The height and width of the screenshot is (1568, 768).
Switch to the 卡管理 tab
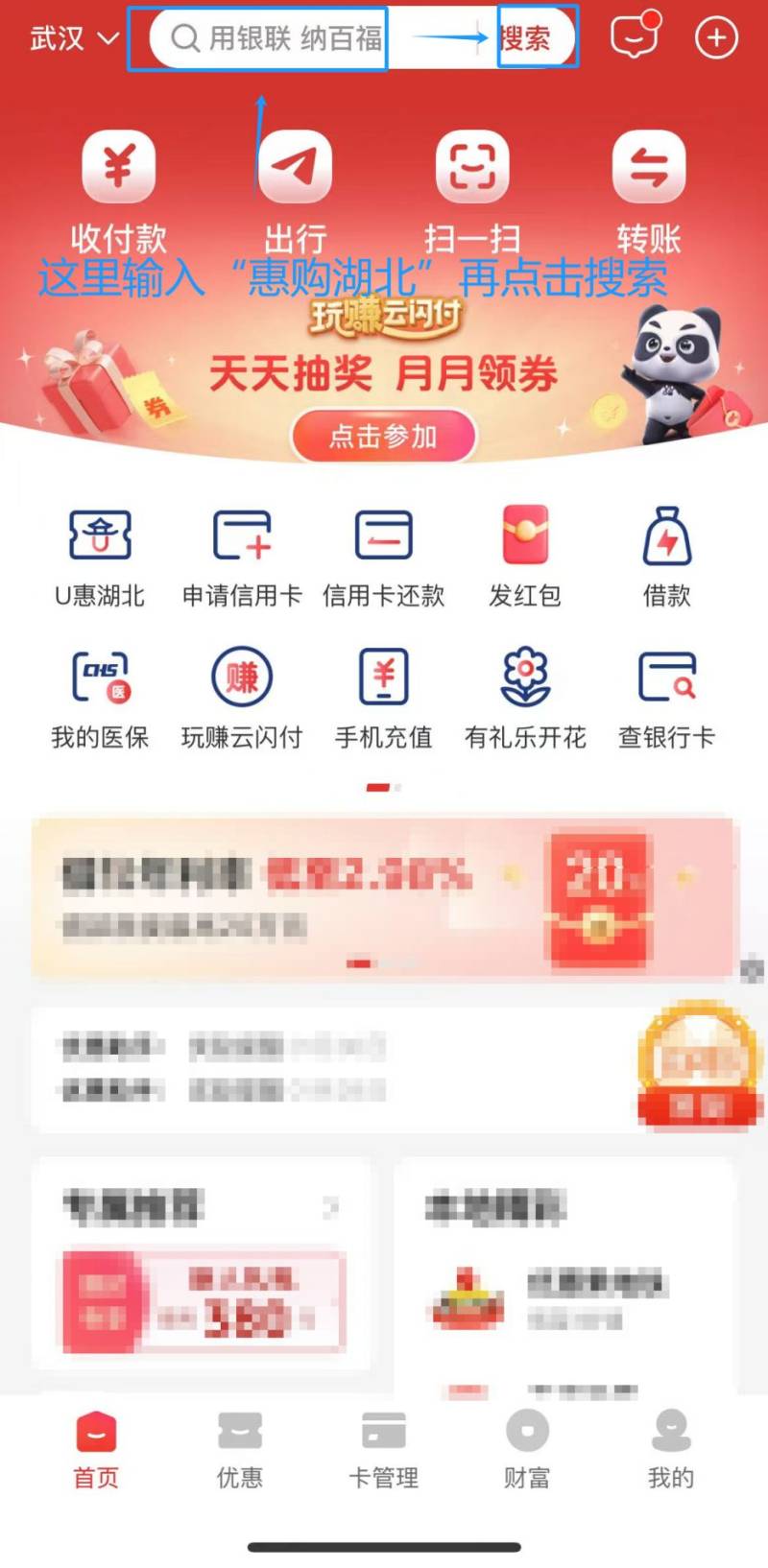coord(383,1449)
